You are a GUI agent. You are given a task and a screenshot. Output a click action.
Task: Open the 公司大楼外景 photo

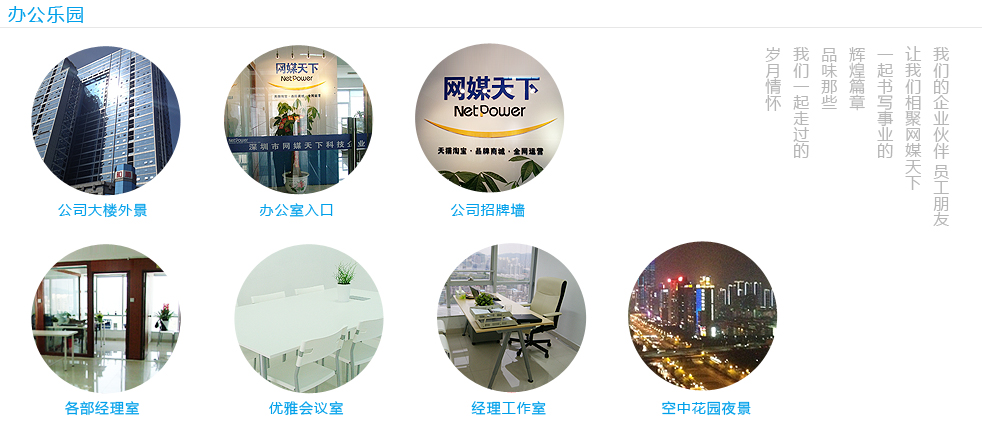[x=105, y=120]
